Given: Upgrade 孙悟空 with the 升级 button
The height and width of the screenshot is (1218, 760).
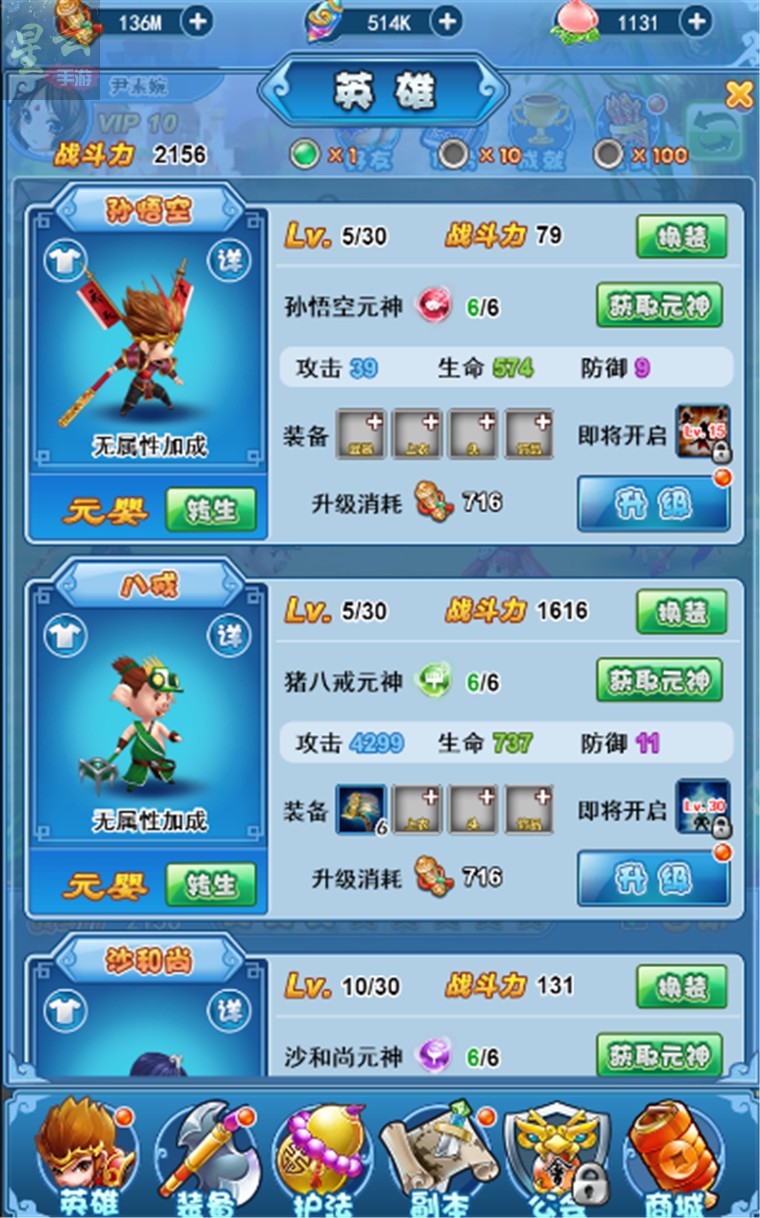Looking at the screenshot, I should pyautogui.click(x=654, y=503).
